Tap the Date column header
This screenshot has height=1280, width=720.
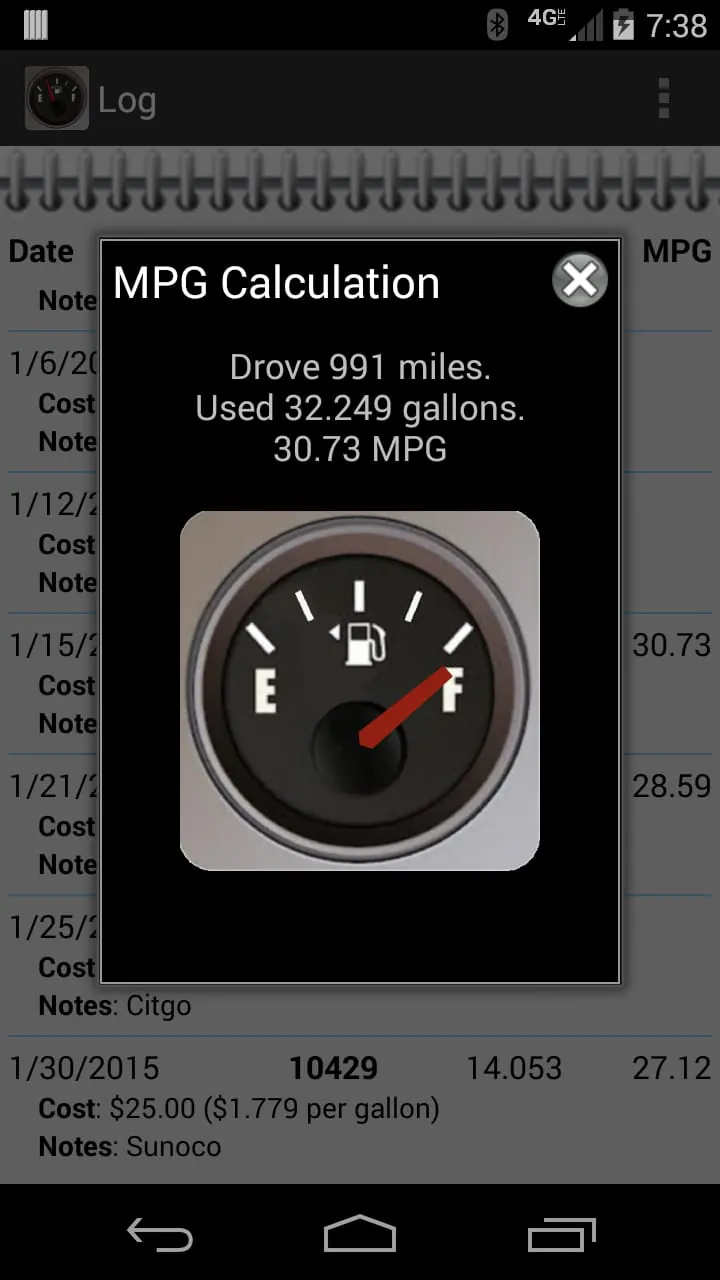coord(40,251)
